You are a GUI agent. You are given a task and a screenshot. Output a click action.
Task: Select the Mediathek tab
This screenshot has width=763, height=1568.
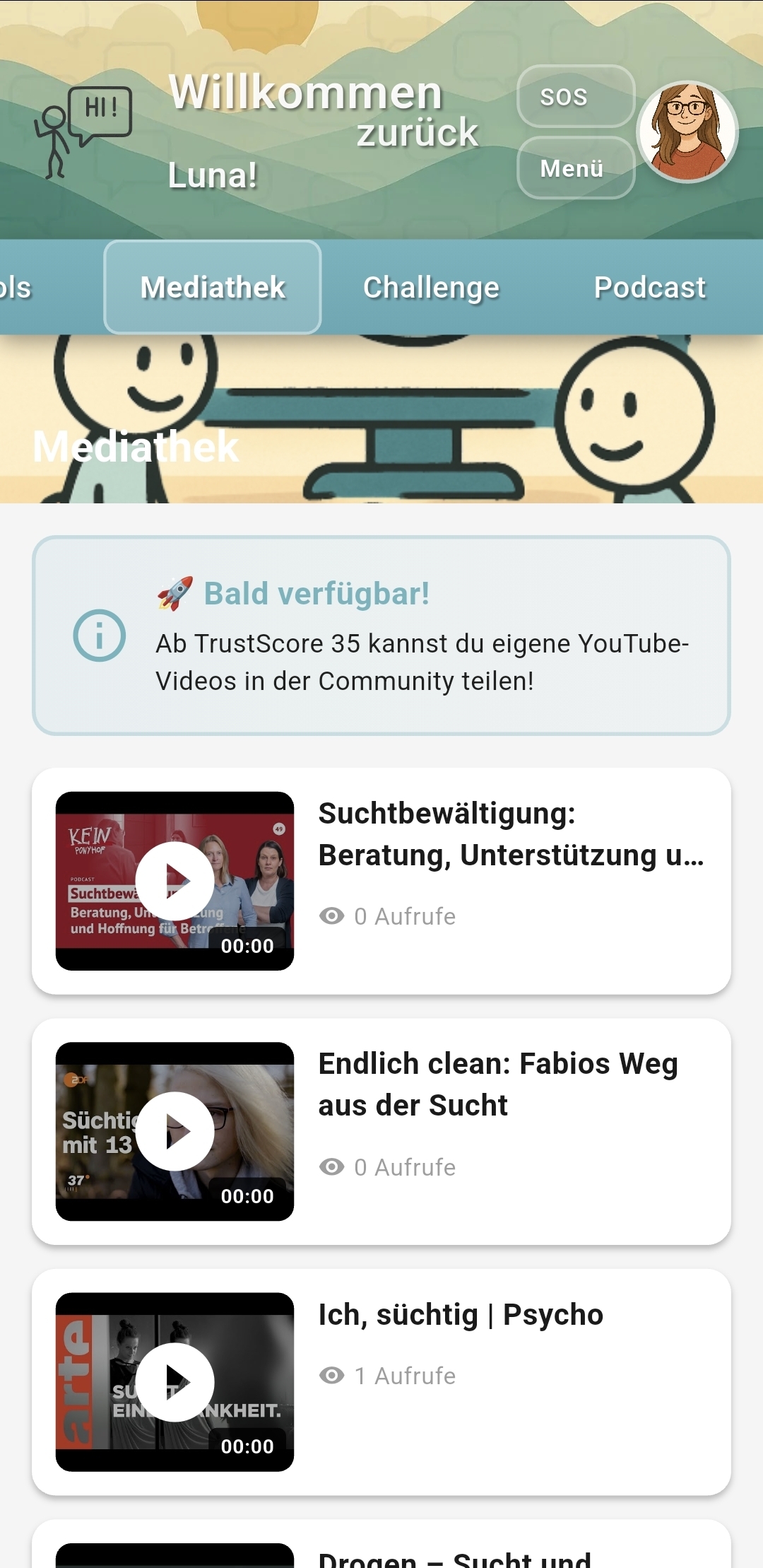click(x=213, y=288)
